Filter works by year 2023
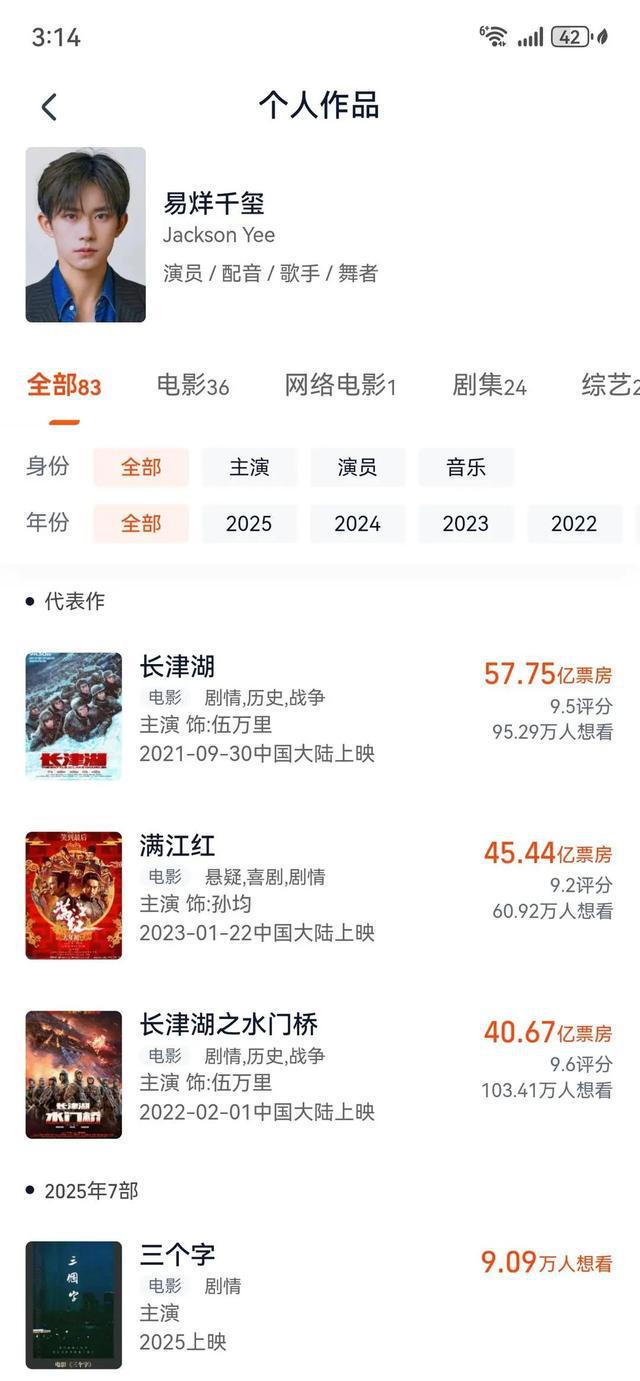This screenshot has width=640, height=1381. click(x=465, y=523)
